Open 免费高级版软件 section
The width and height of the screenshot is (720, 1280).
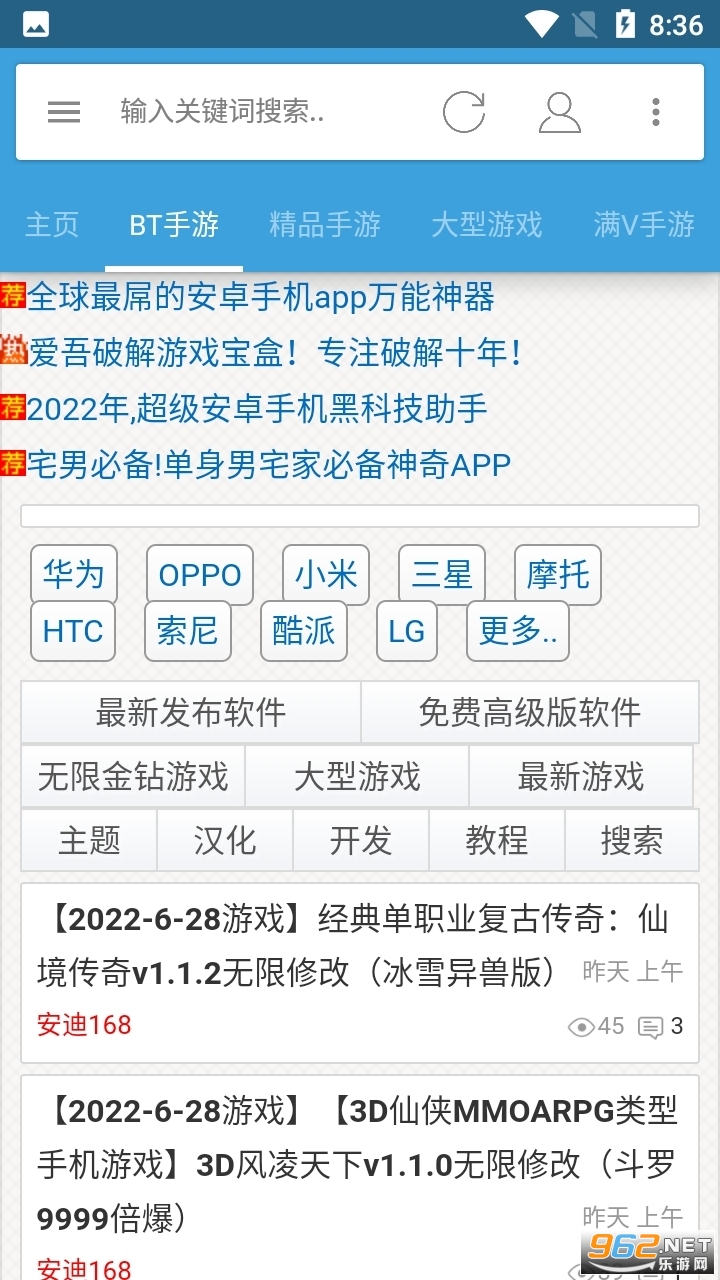click(x=529, y=713)
